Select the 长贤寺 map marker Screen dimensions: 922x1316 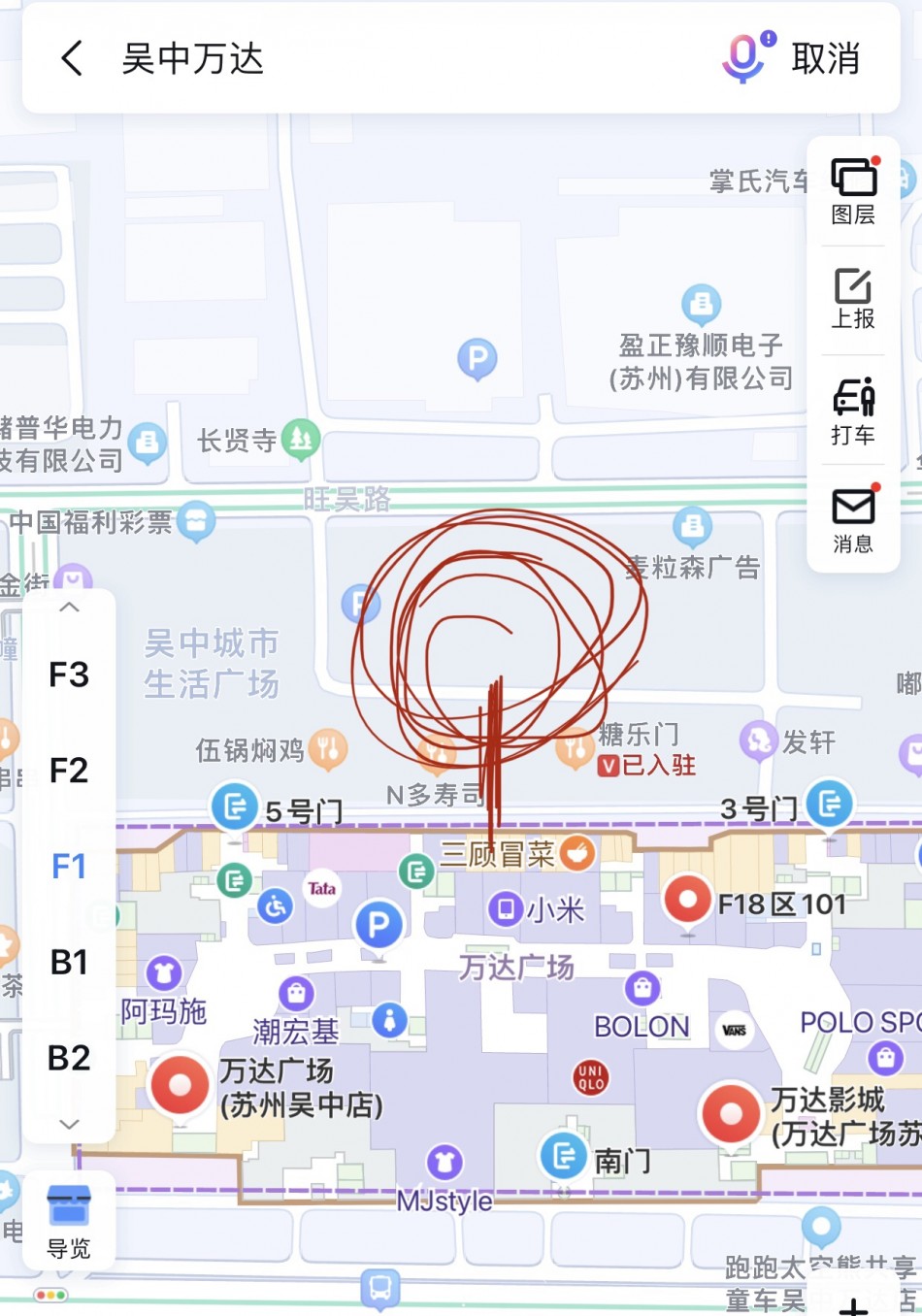[x=301, y=441]
